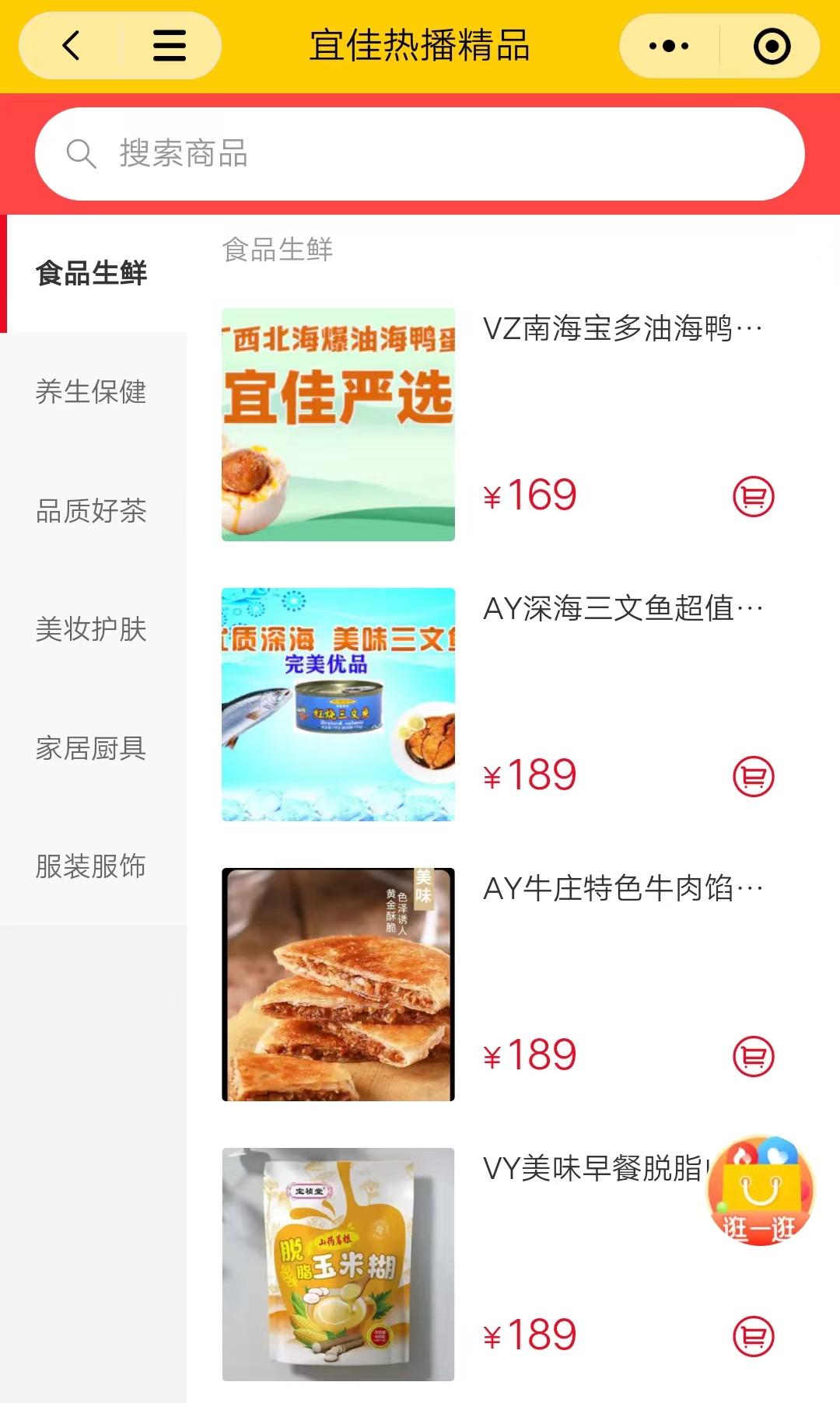Tap the back arrow at top left

(x=70, y=45)
